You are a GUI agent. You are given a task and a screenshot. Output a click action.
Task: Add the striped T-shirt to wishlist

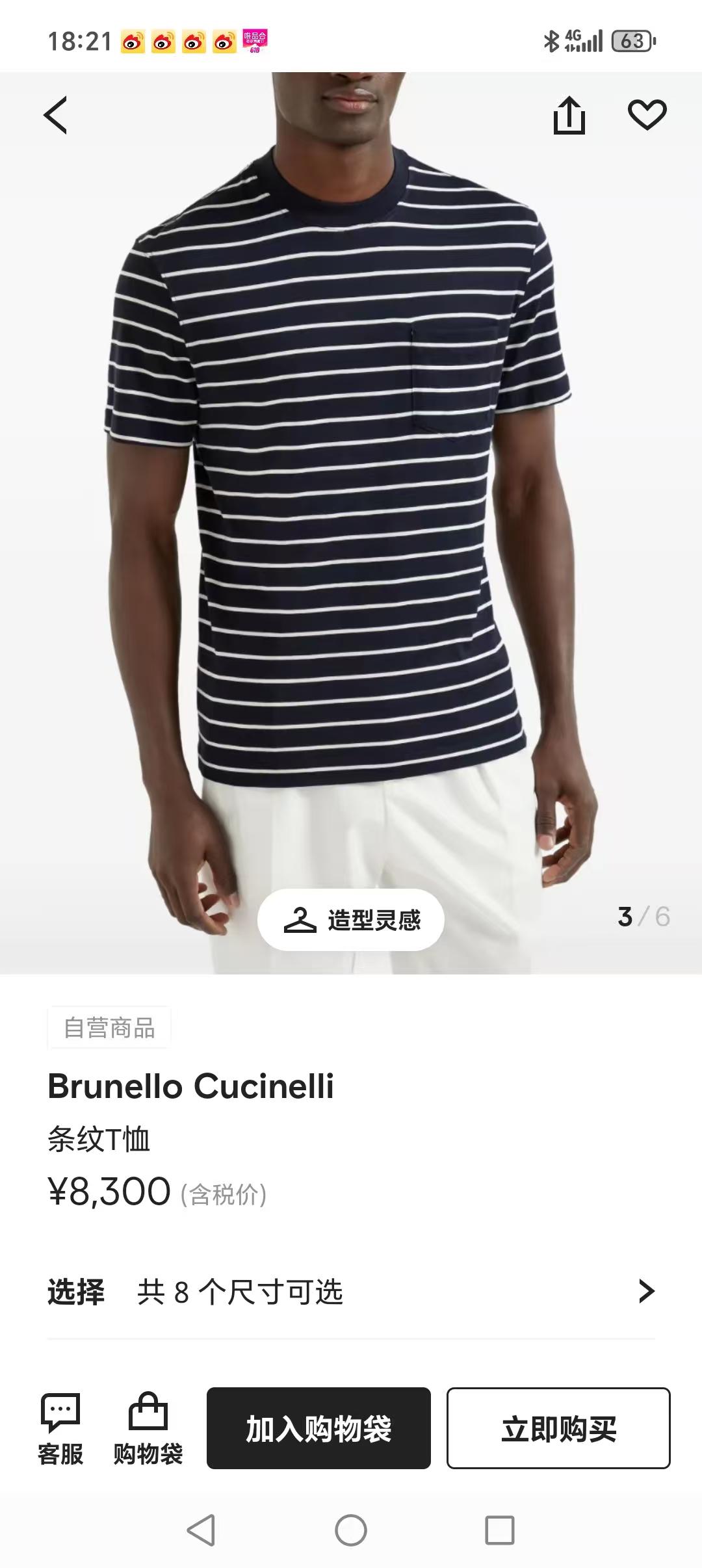click(647, 115)
